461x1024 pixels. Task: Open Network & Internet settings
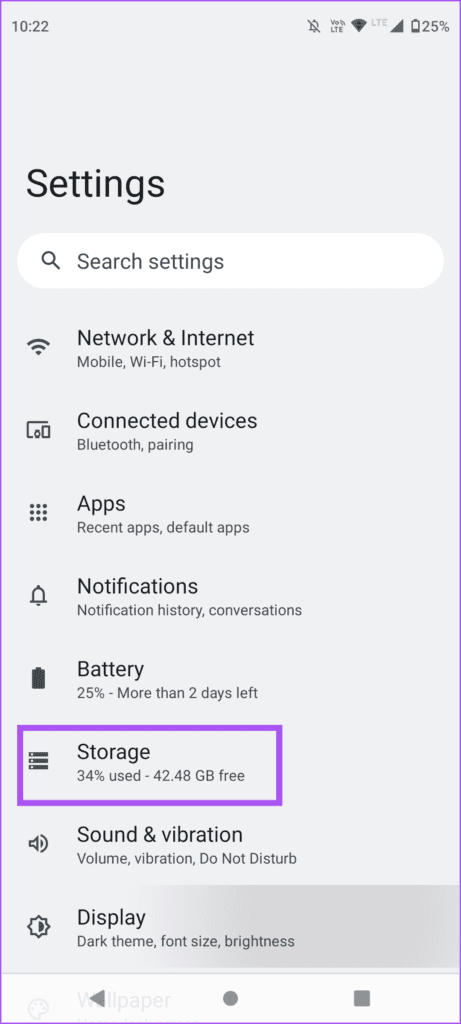pos(230,348)
